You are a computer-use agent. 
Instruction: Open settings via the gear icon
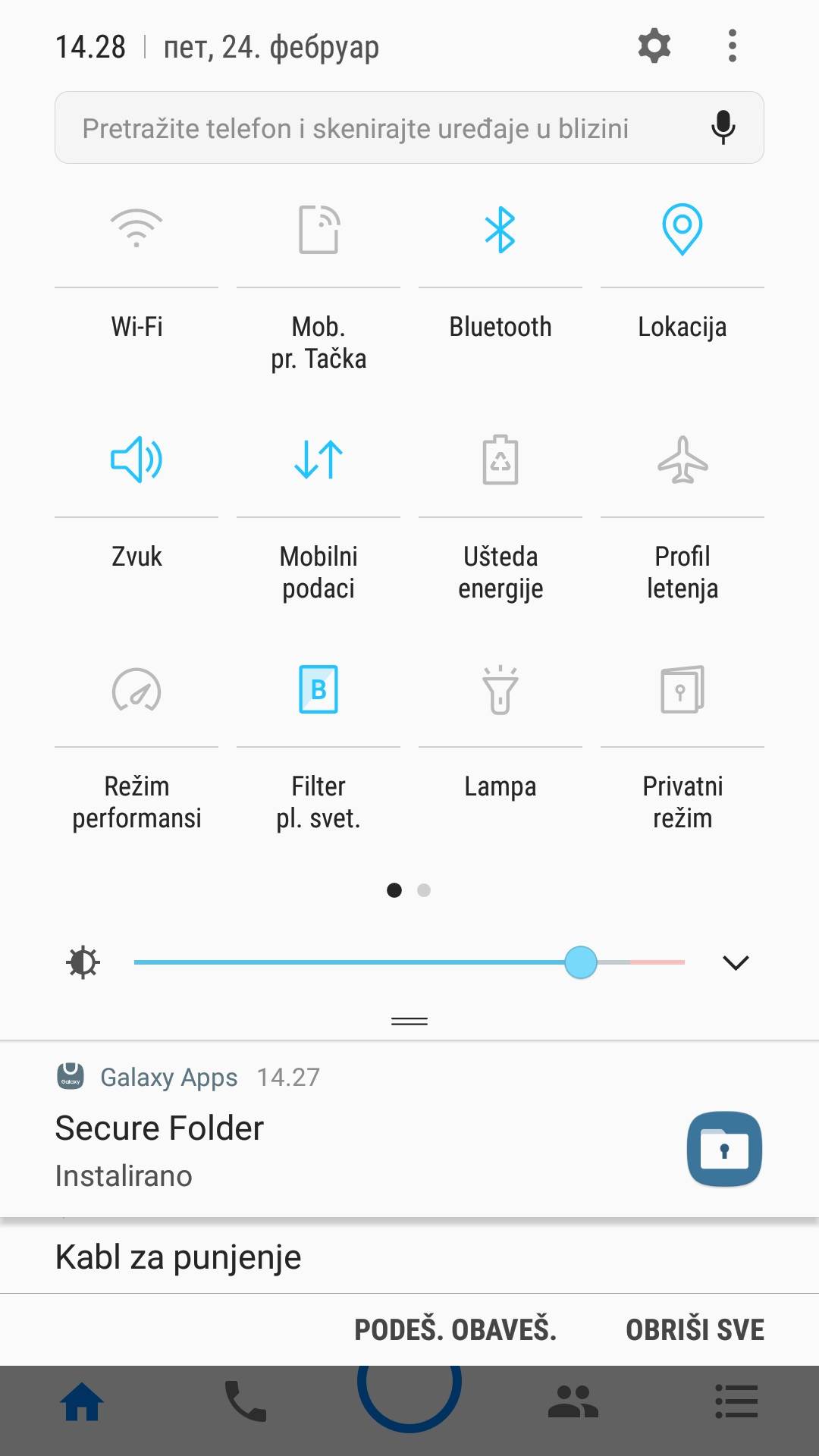pyautogui.click(x=654, y=46)
